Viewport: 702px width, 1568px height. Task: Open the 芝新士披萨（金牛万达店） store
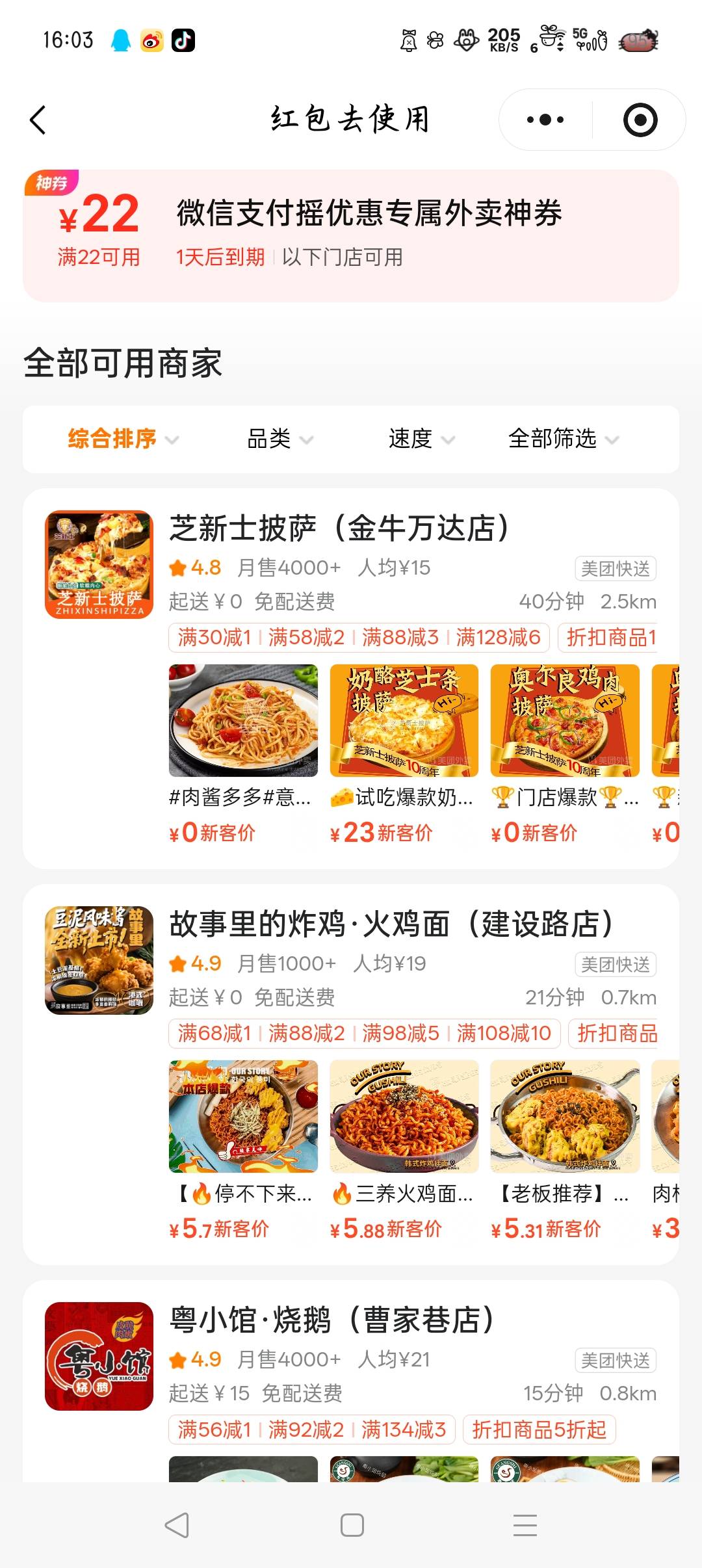coord(338,528)
